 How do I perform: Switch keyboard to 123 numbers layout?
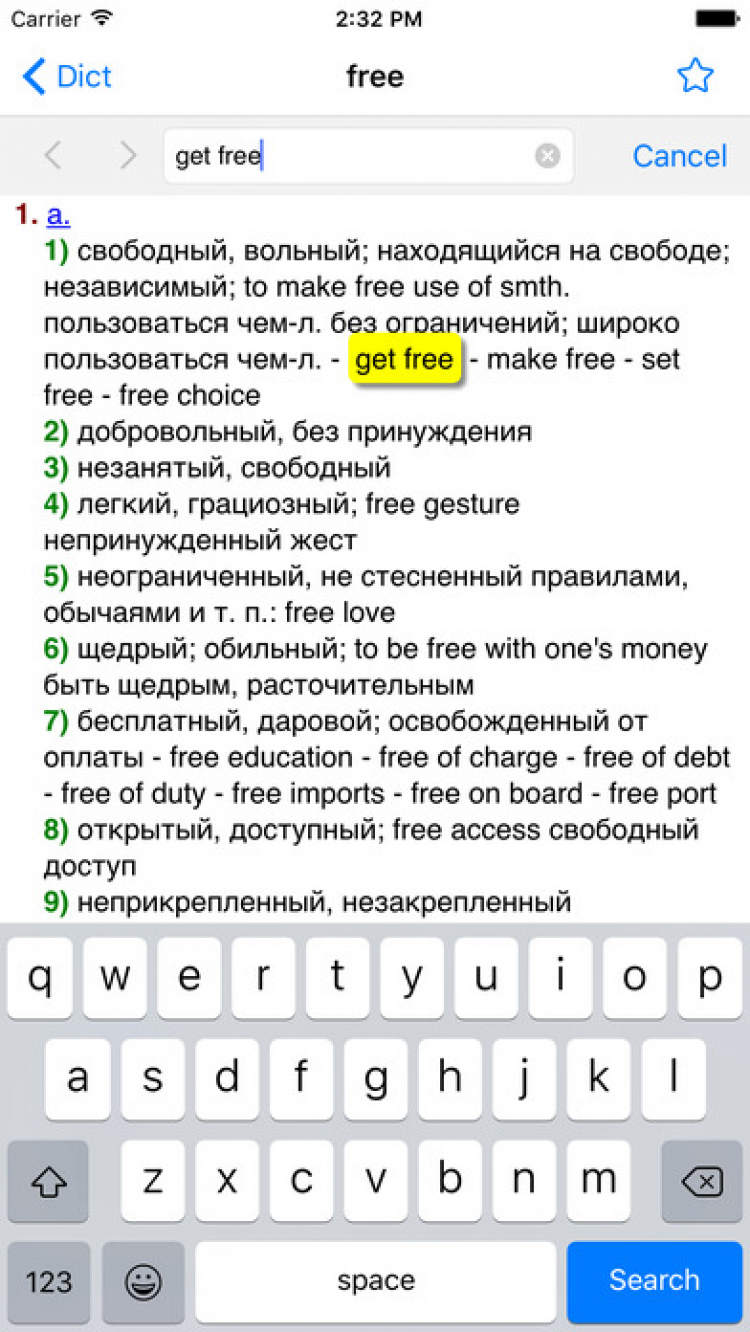[x=49, y=1281]
